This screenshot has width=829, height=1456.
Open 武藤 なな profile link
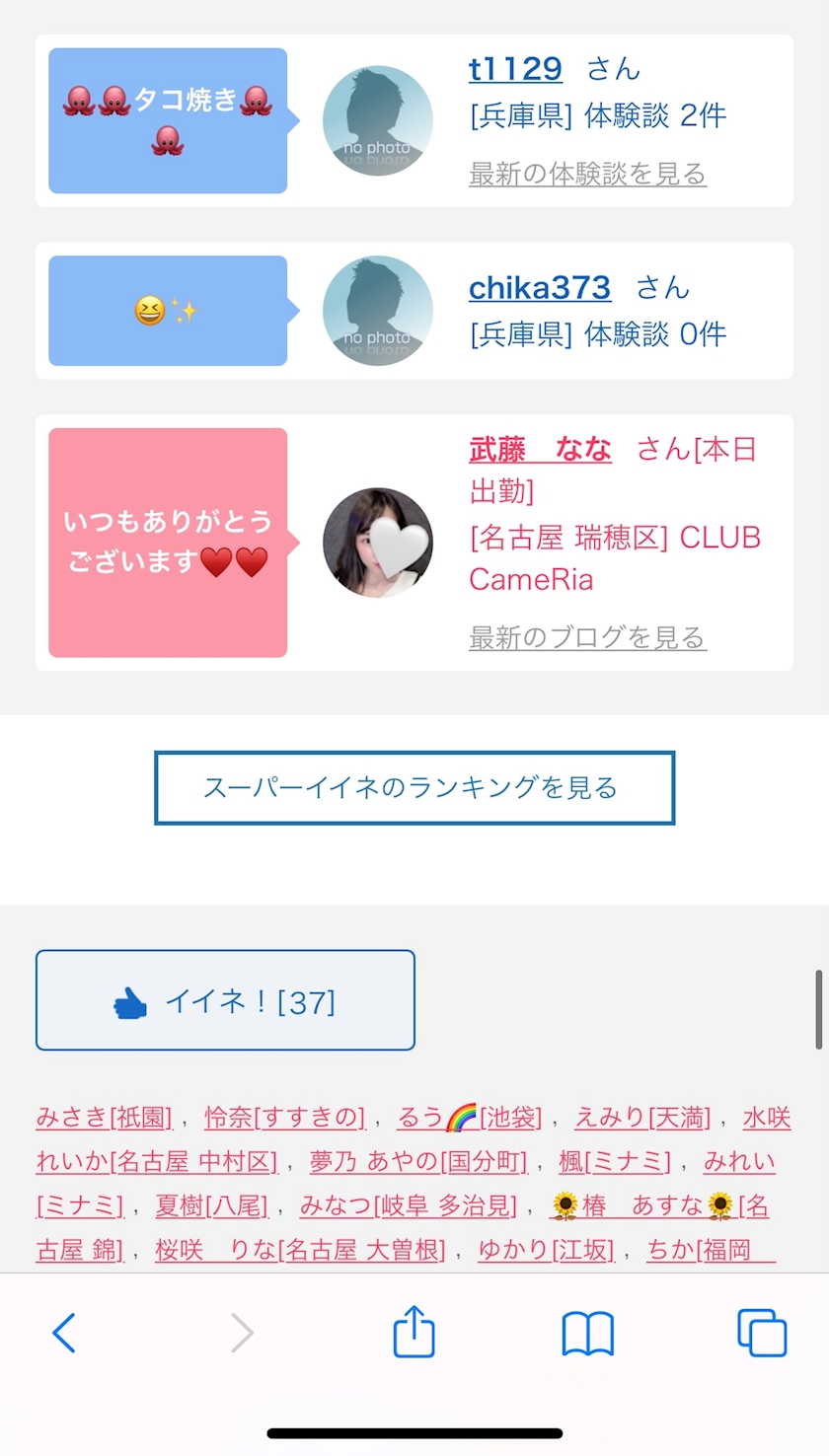coord(540,450)
